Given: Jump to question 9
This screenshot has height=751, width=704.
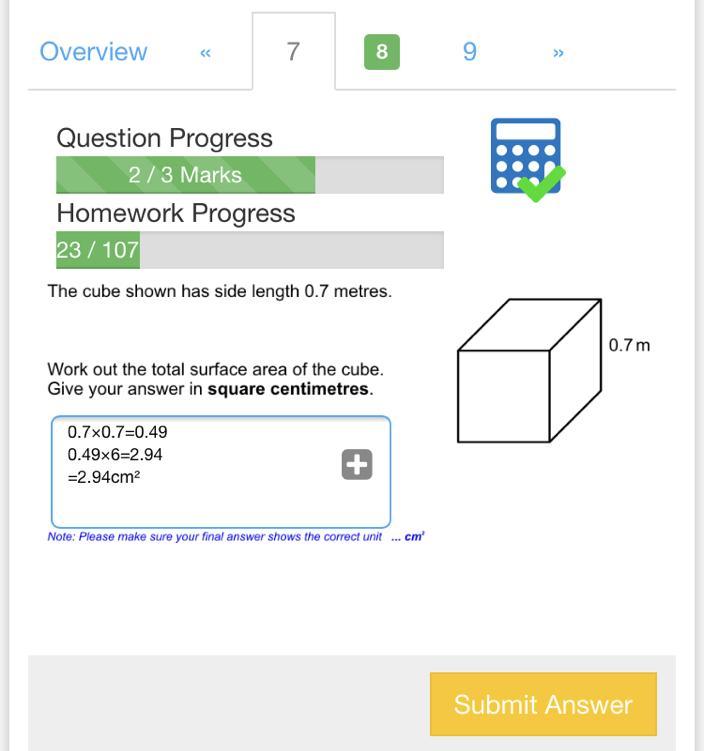Looking at the screenshot, I should click(469, 52).
